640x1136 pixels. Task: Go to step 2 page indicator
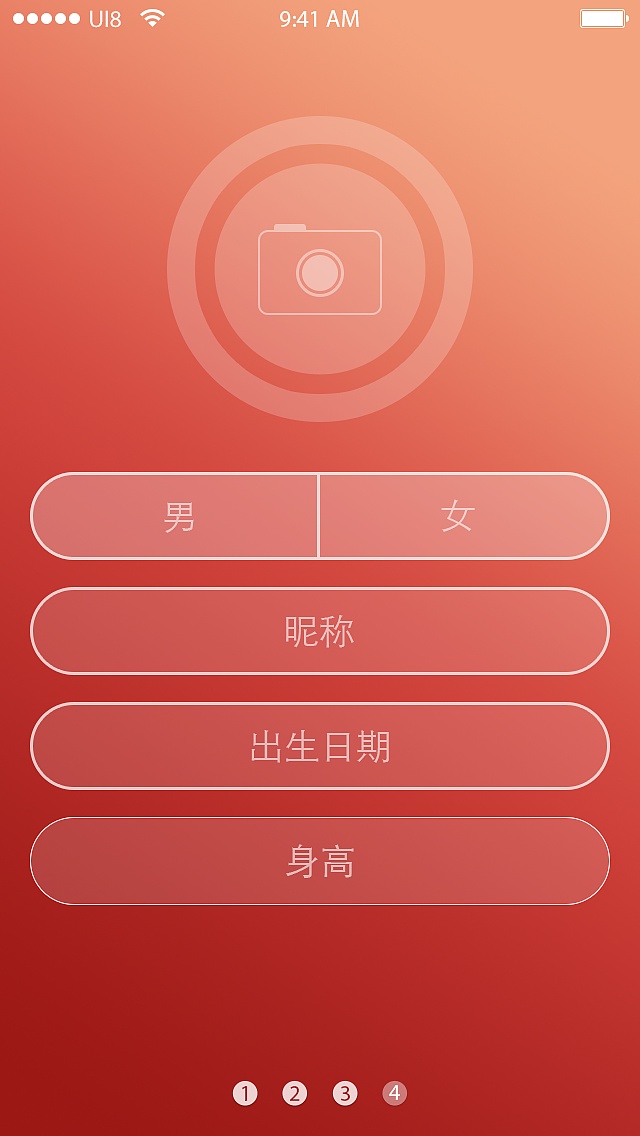pyautogui.click(x=295, y=1093)
